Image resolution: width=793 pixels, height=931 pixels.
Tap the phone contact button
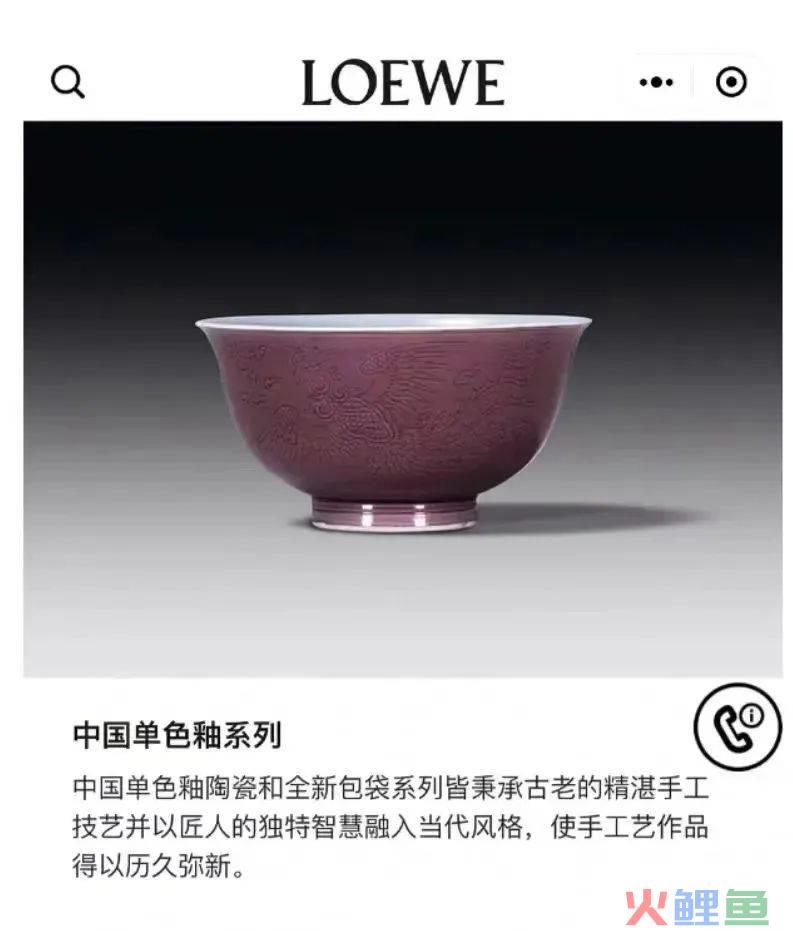738,725
